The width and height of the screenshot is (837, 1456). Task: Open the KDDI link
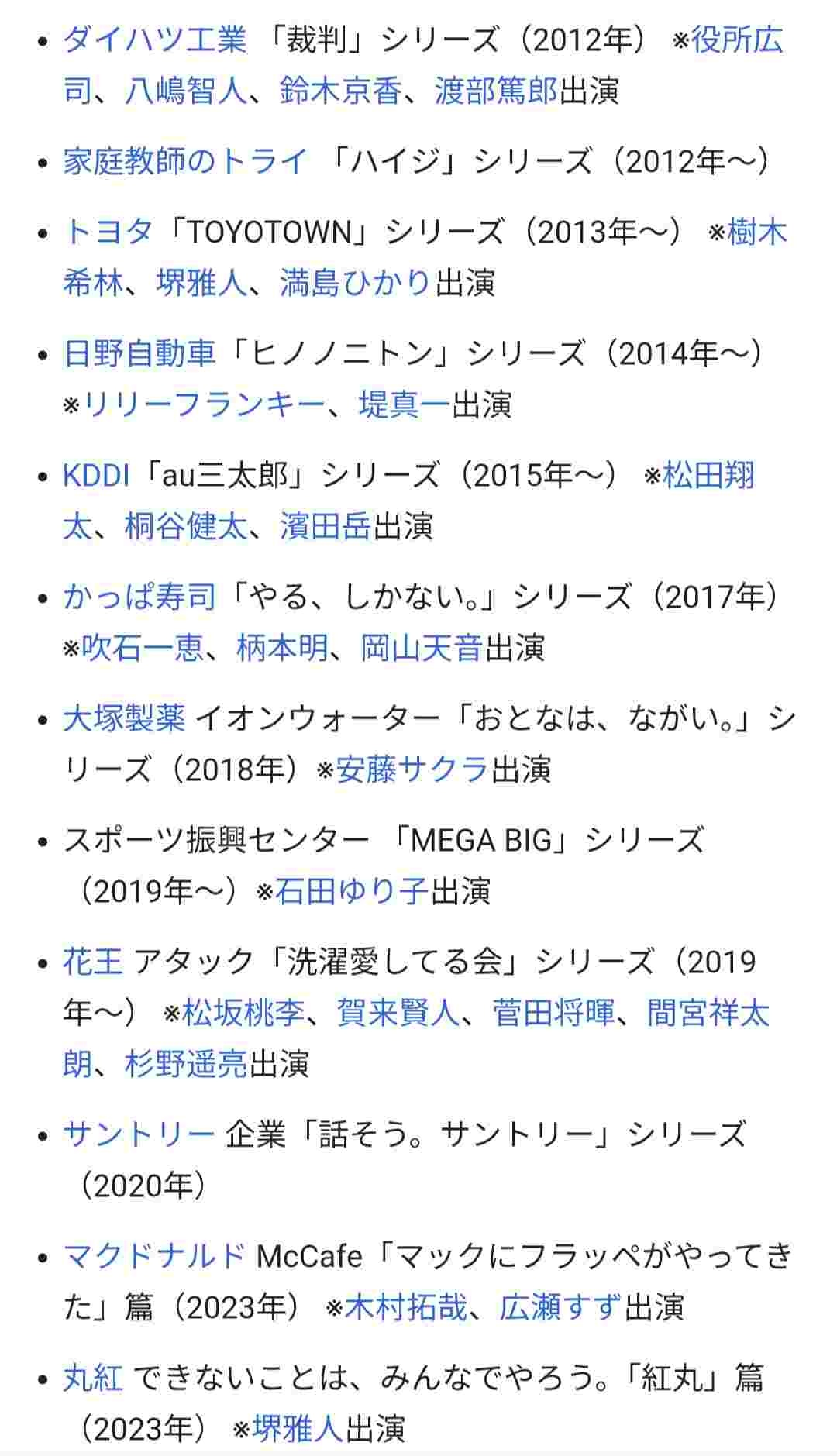pos(96,475)
